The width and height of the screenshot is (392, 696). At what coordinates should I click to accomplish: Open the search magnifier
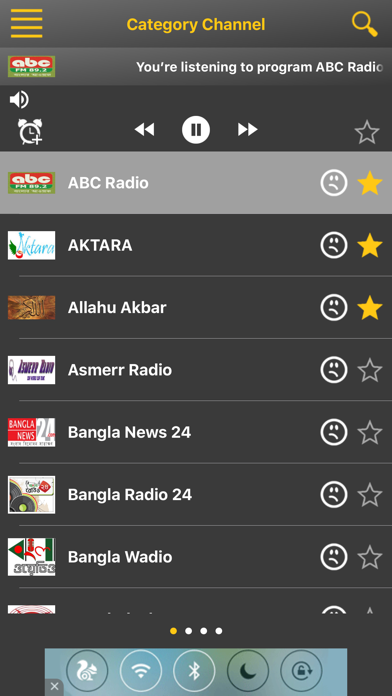point(365,24)
